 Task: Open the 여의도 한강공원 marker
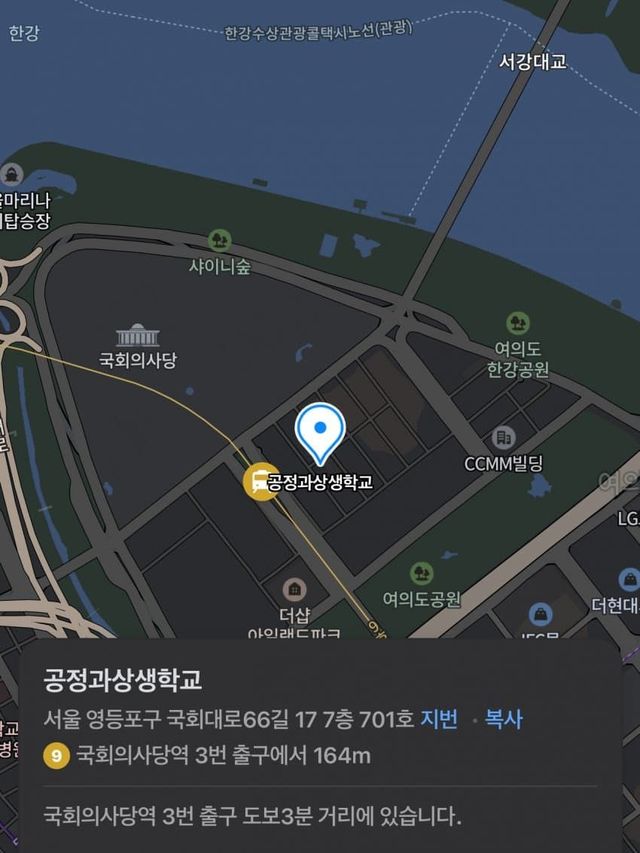(517, 323)
